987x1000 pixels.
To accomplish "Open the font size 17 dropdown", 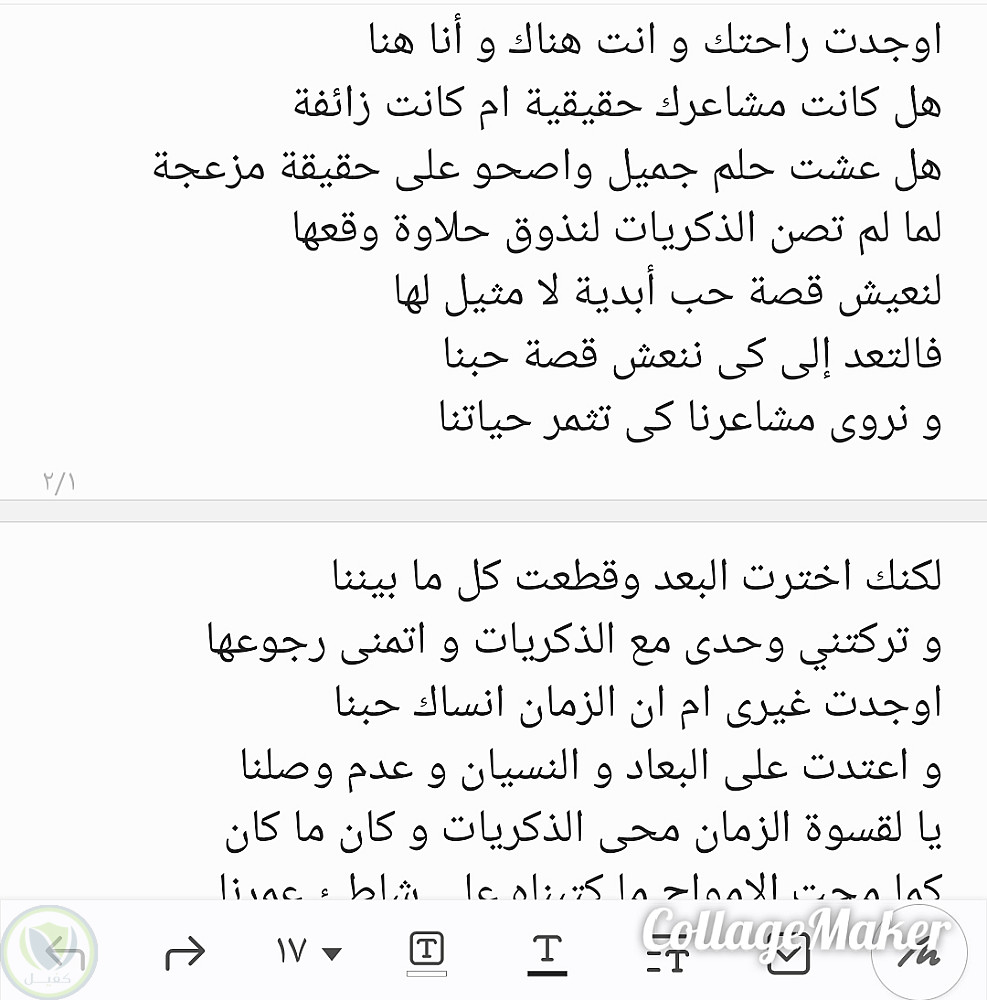I will (308, 952).
